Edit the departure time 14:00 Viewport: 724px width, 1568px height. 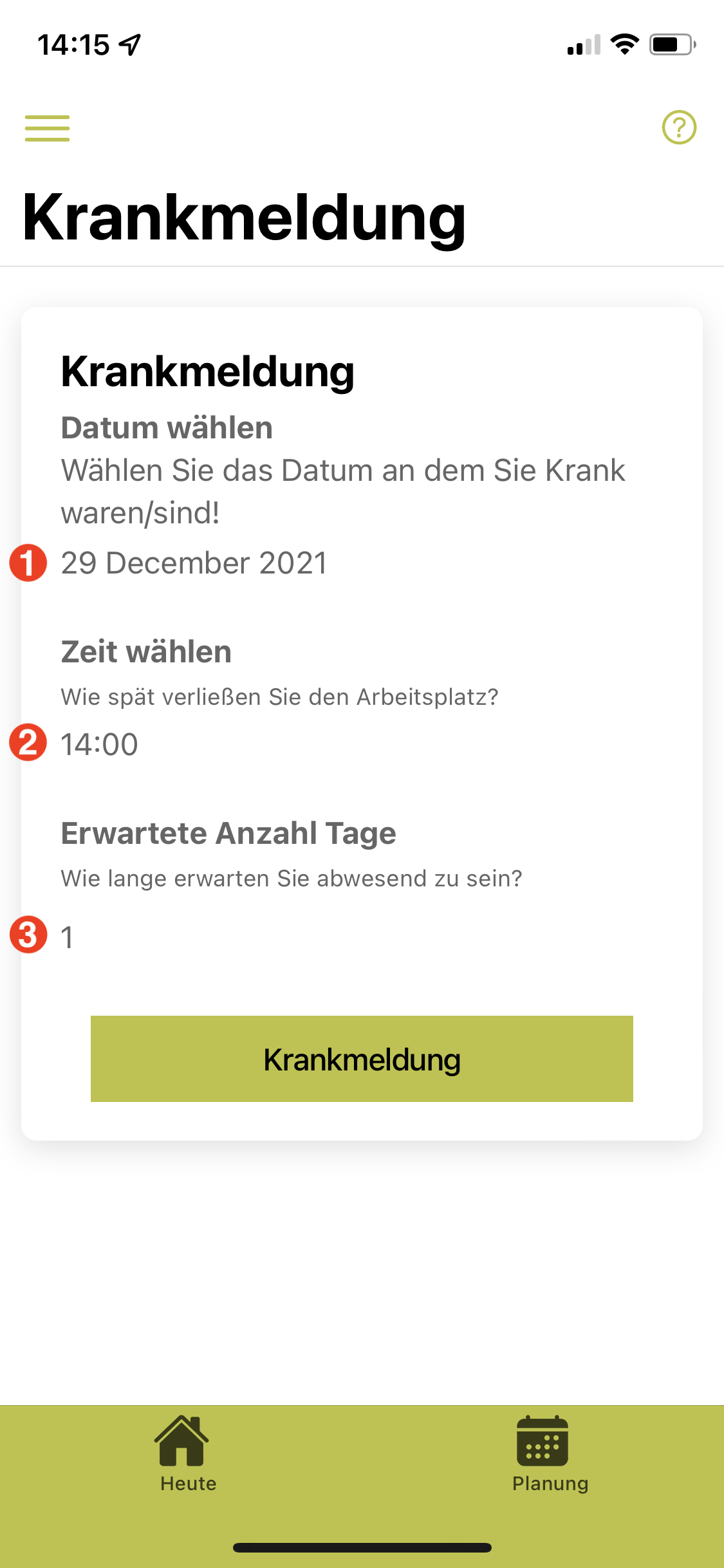[x=99, y=745]
